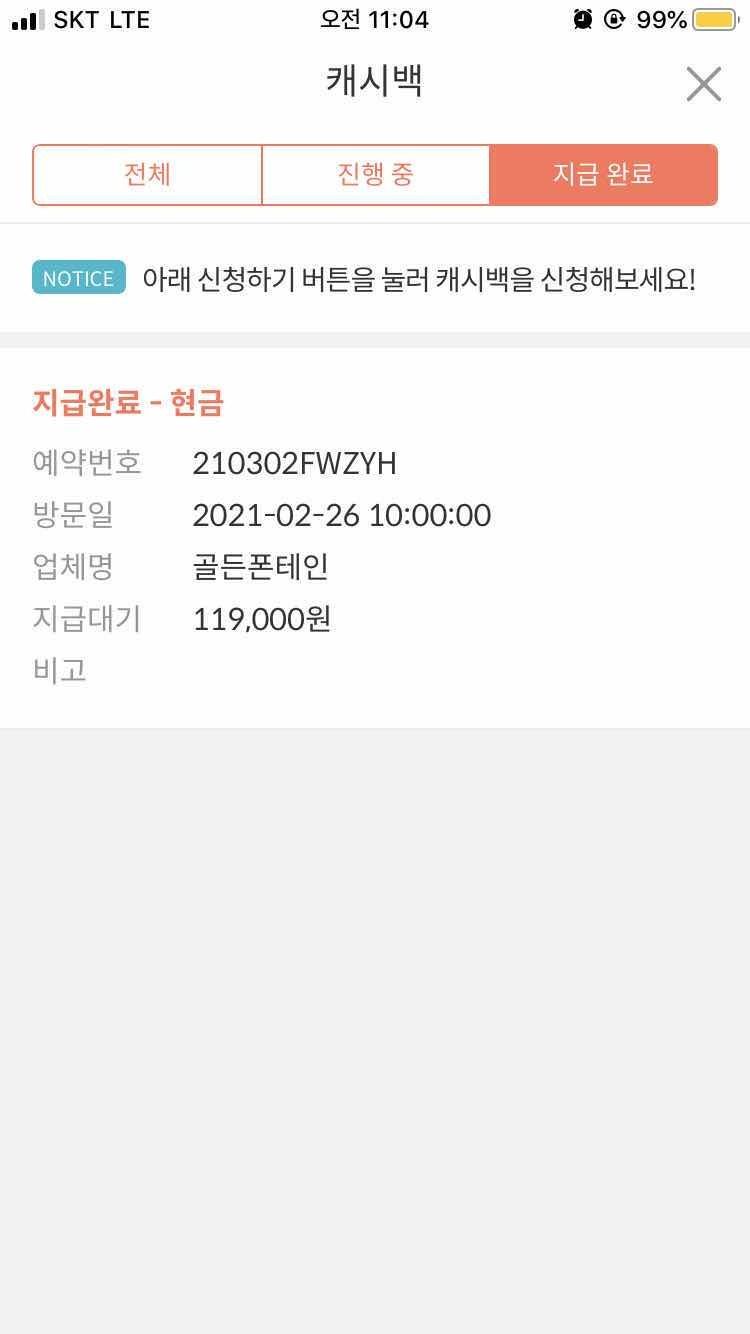Close the 캐시백 screen
This screenshot has height=1334, width=750.
[x=703, y=84]
